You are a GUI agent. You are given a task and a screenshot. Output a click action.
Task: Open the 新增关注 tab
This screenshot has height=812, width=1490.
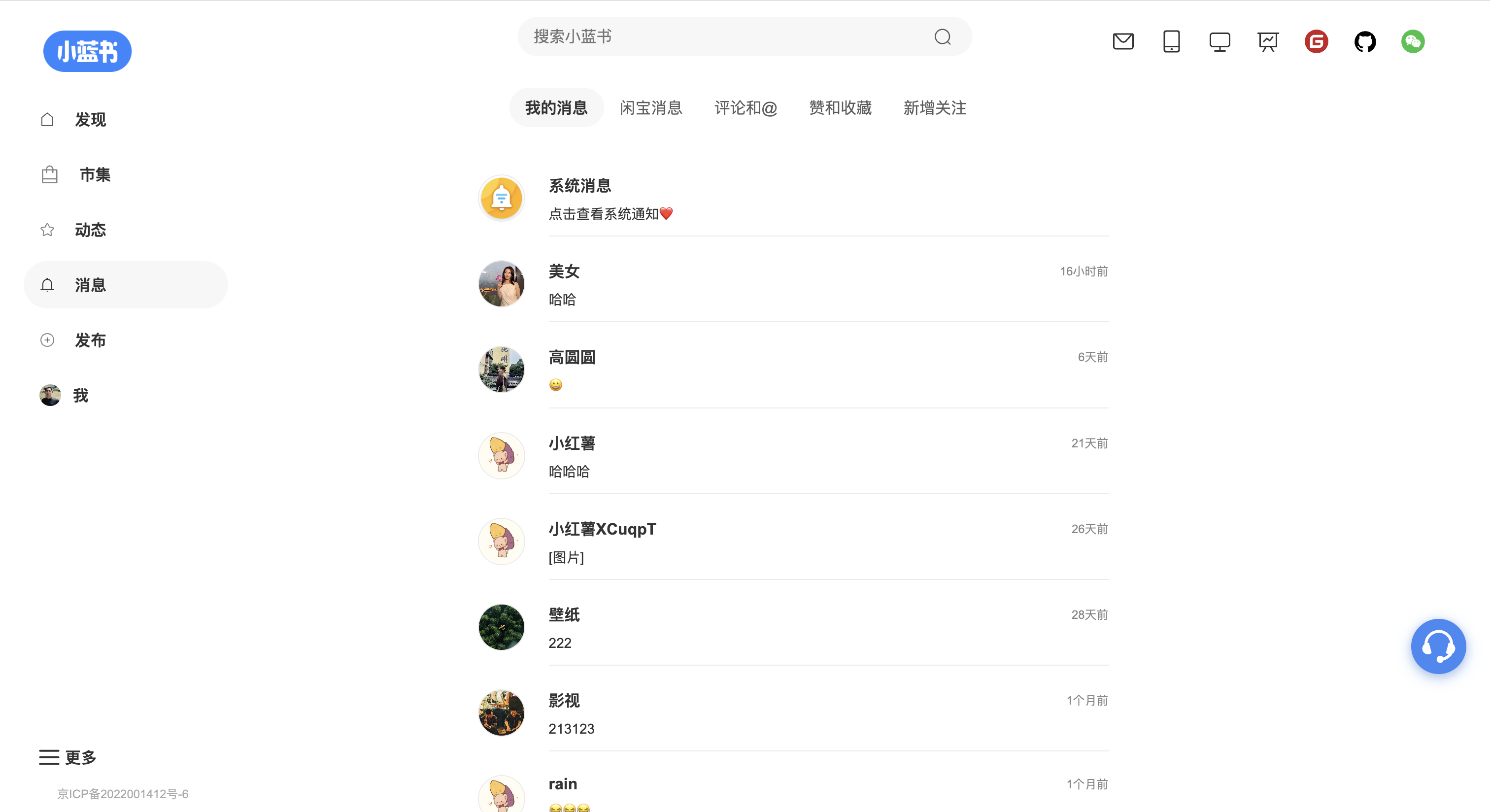[x=935, y=107]
